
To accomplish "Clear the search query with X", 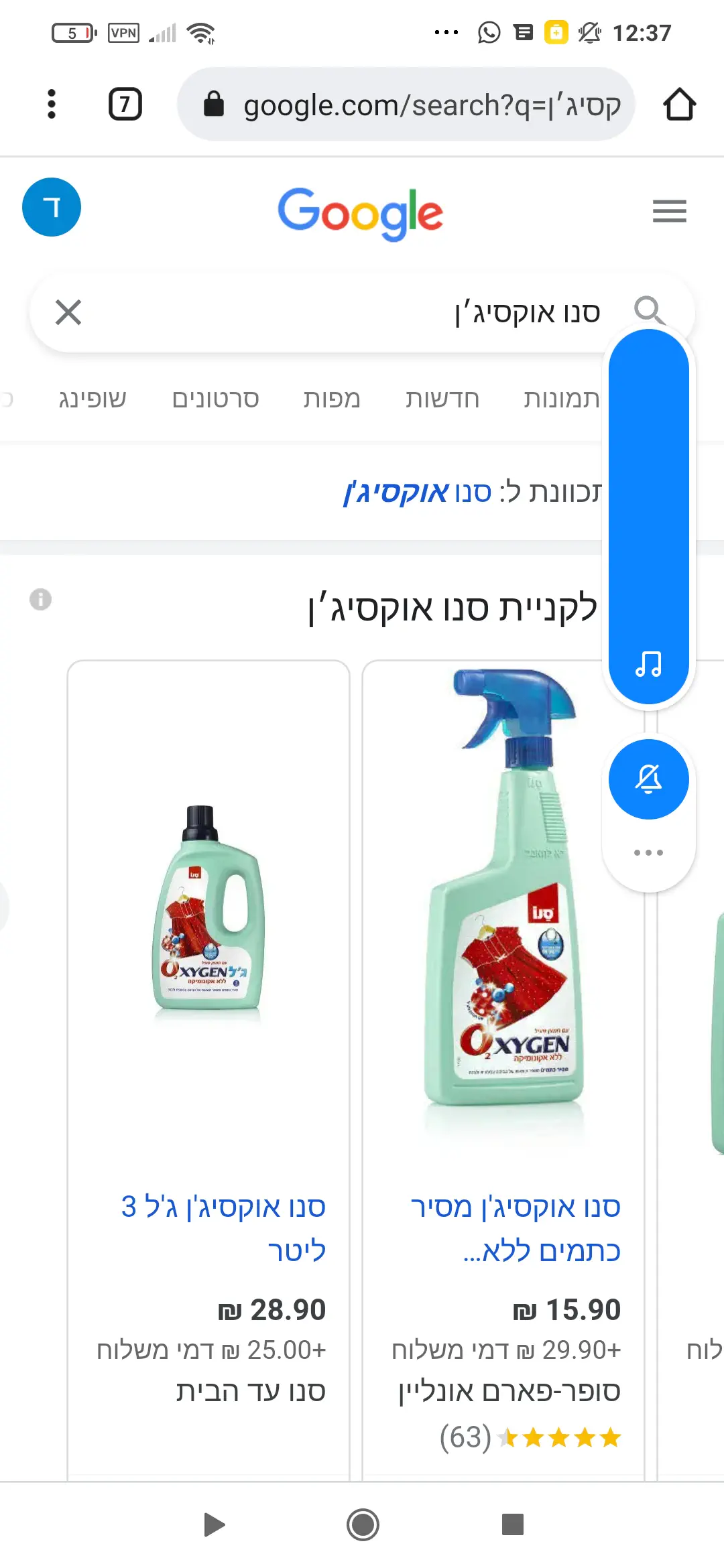I will [68, 312].
